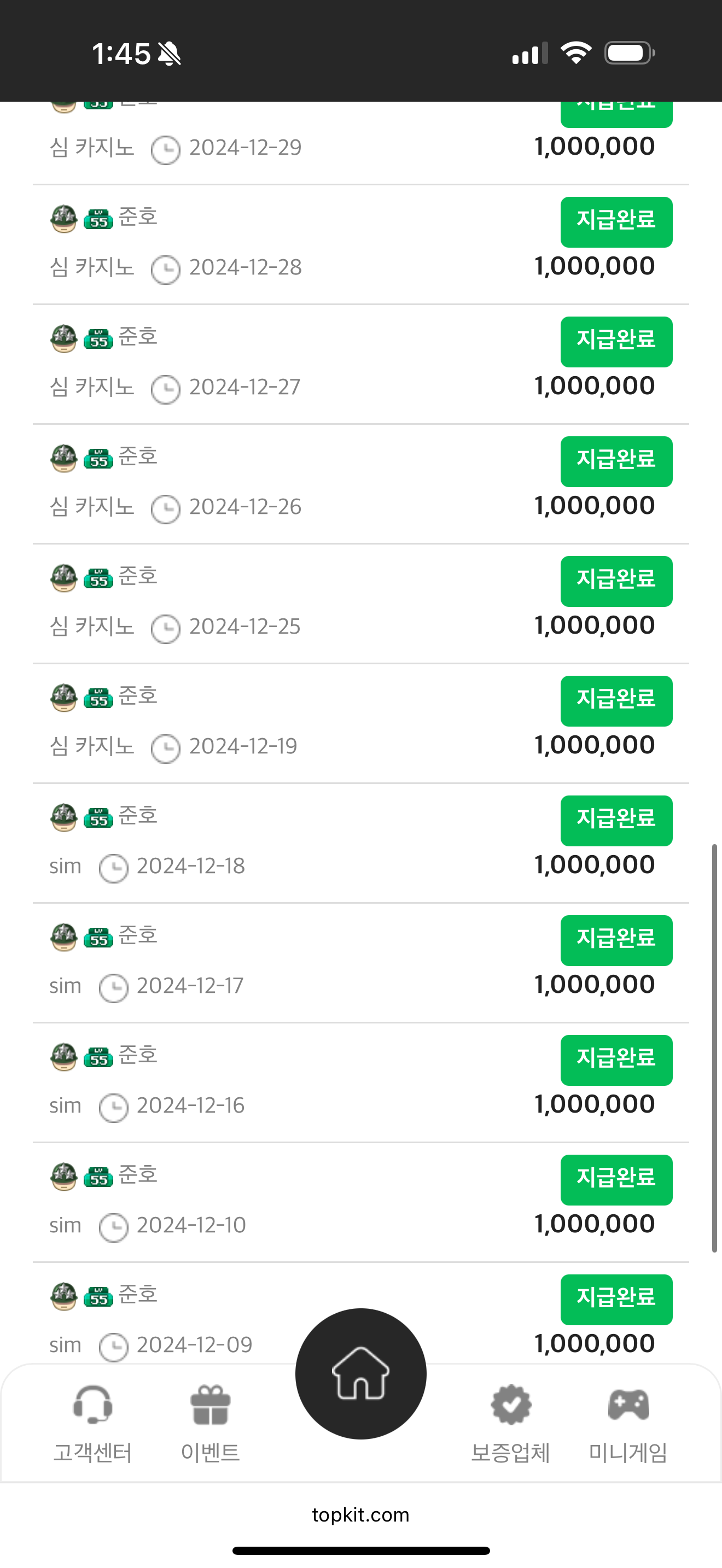722x1568 pixels.
Task: Open the 2024-12-16 sim entry
Action: (361, 1083)
